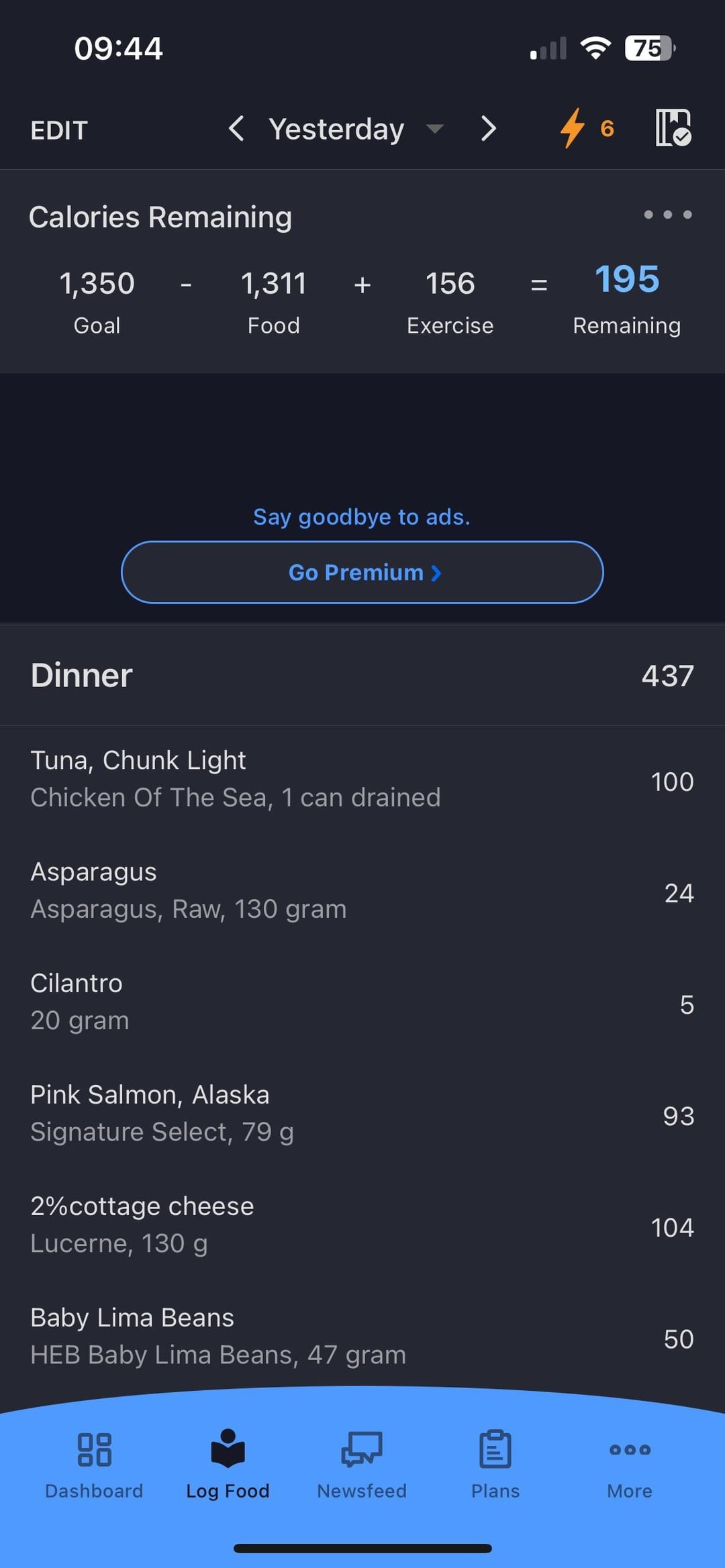Open the Tuna, Chunk Light entry
Image resolution: width=725 pixels, height=1568 pixels.
tap(362, 780)
